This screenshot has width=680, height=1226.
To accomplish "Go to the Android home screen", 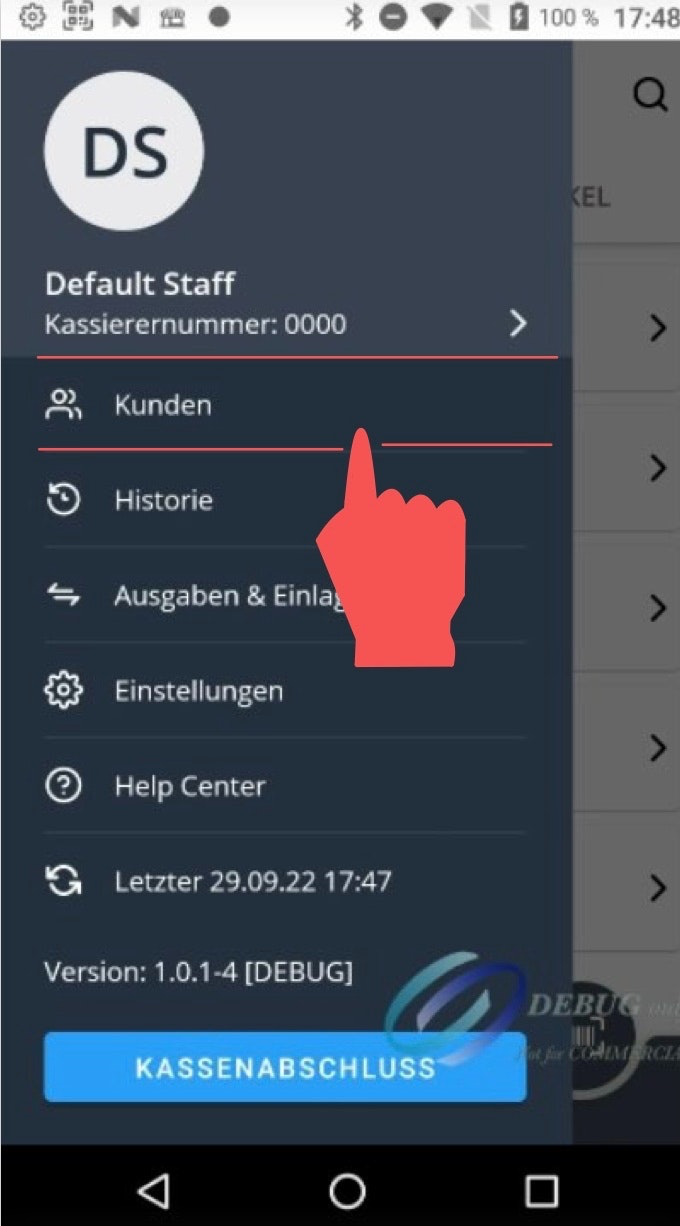I will (x=347, y=1190).
